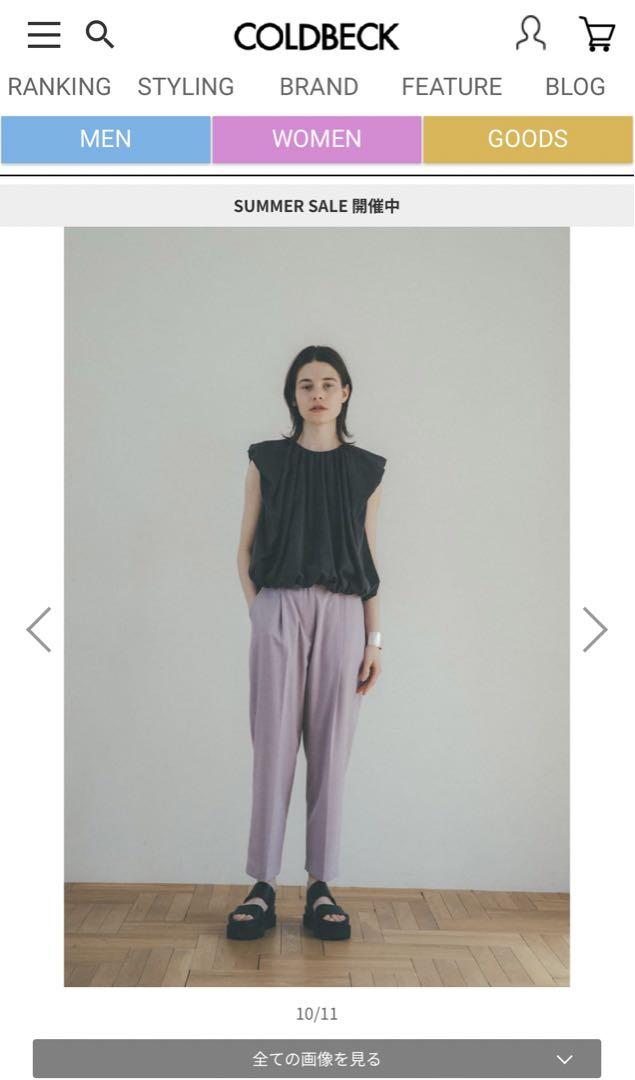
Task: View the shopping cart
Action: tap(596, 34)
